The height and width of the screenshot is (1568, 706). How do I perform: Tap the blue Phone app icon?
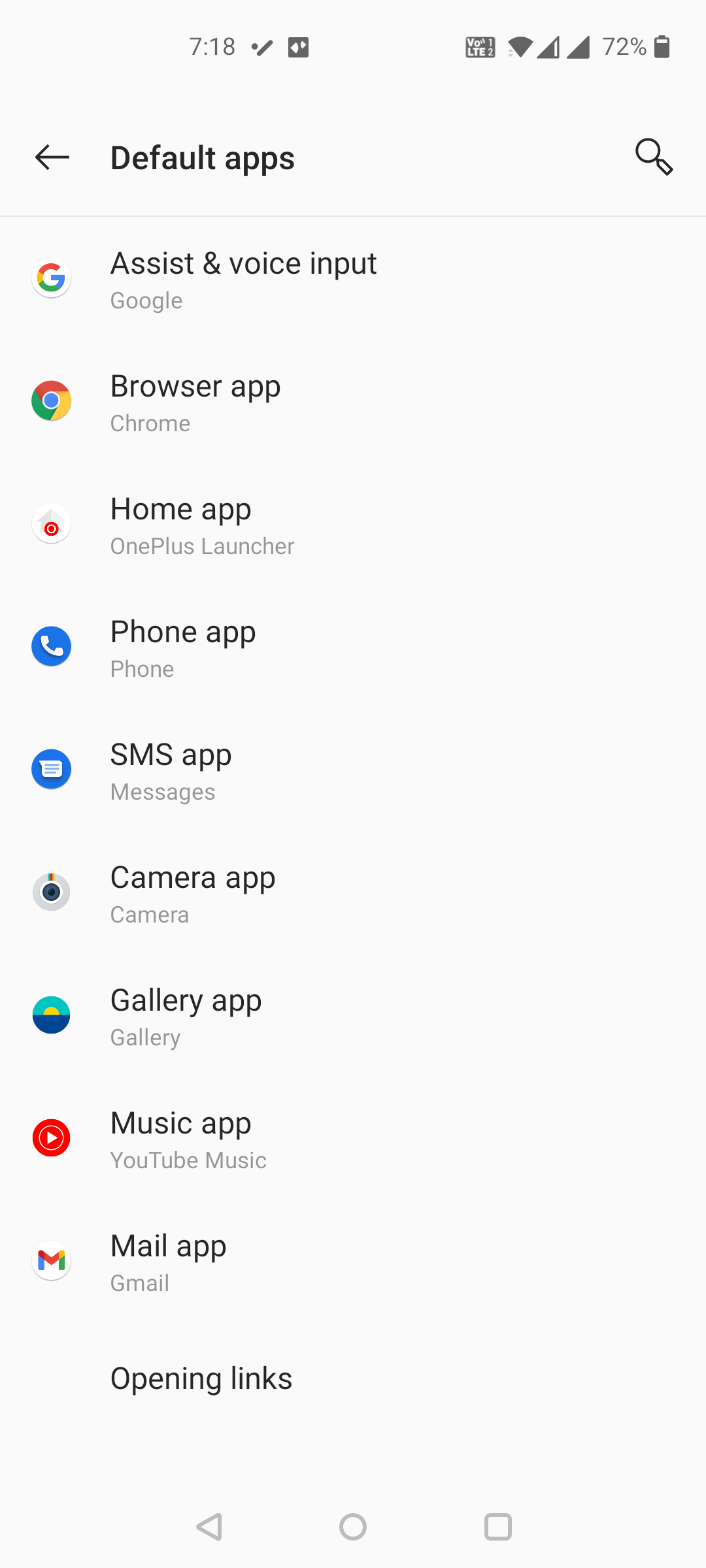coord(51,646)
